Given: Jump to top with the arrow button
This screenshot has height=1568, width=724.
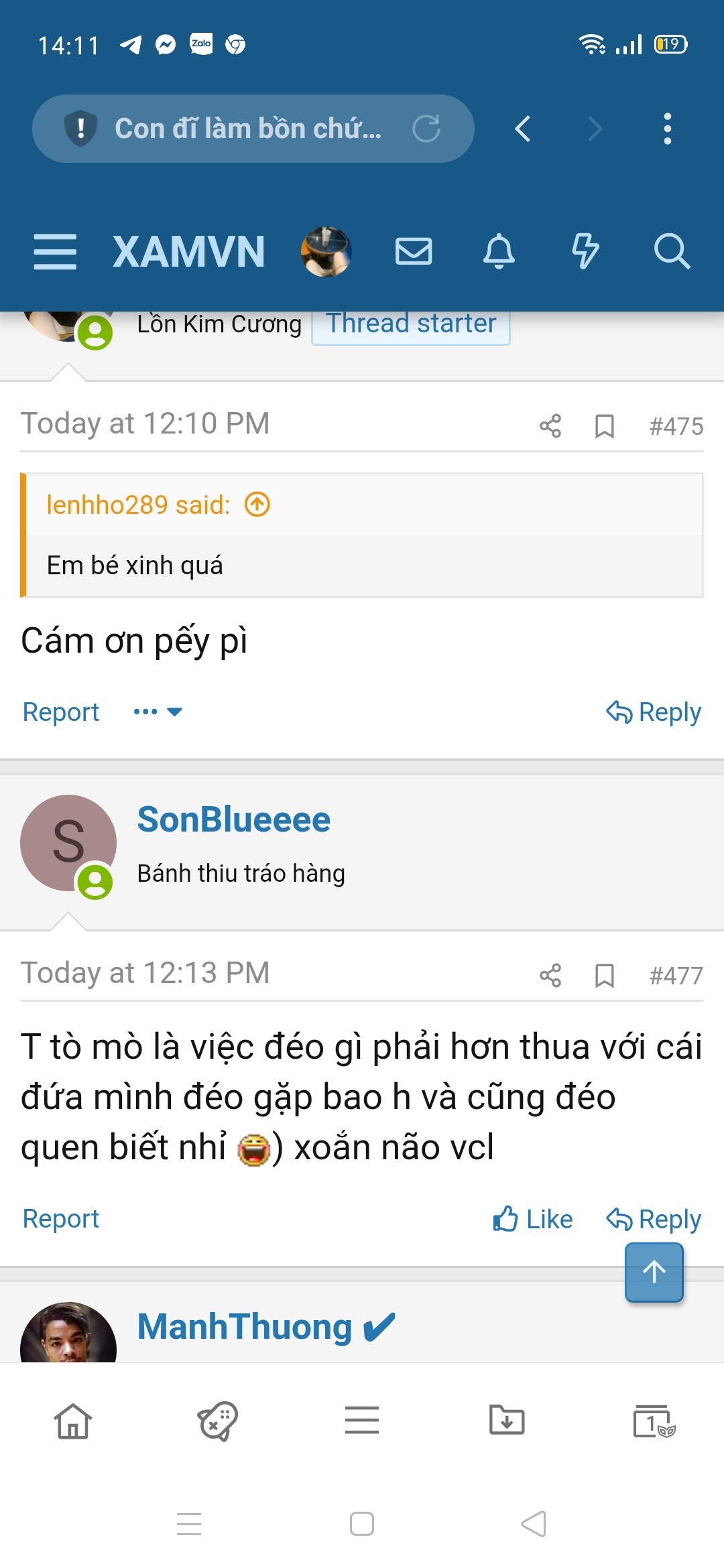Looking at the screenshot, I should [654, 1272].
